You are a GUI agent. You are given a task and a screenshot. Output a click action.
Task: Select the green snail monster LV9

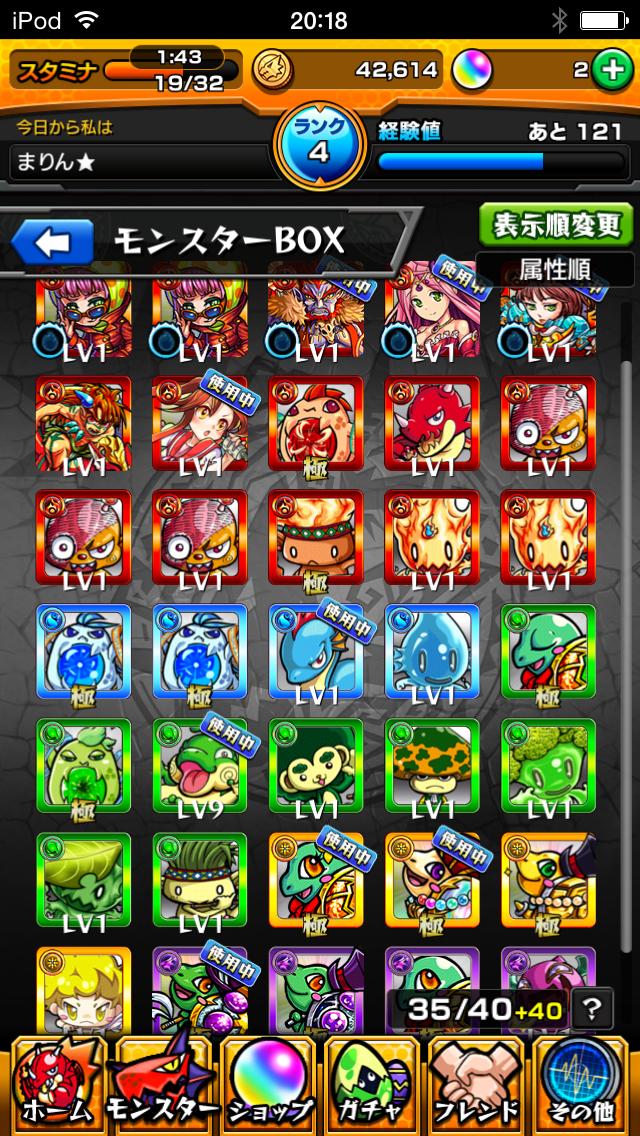(199, 765)
